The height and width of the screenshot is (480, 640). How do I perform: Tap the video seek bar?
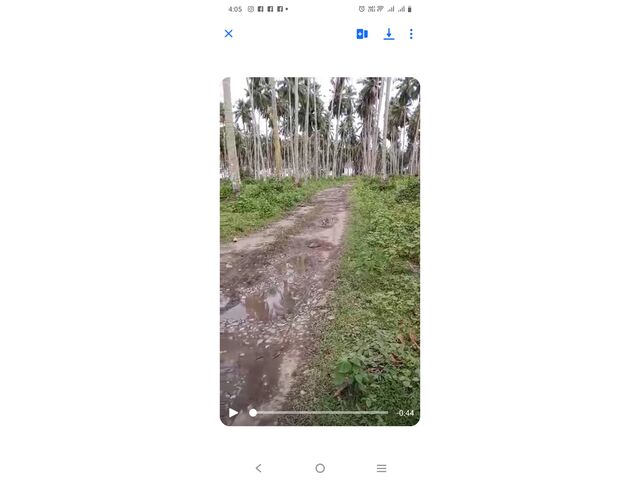[320, 412]
